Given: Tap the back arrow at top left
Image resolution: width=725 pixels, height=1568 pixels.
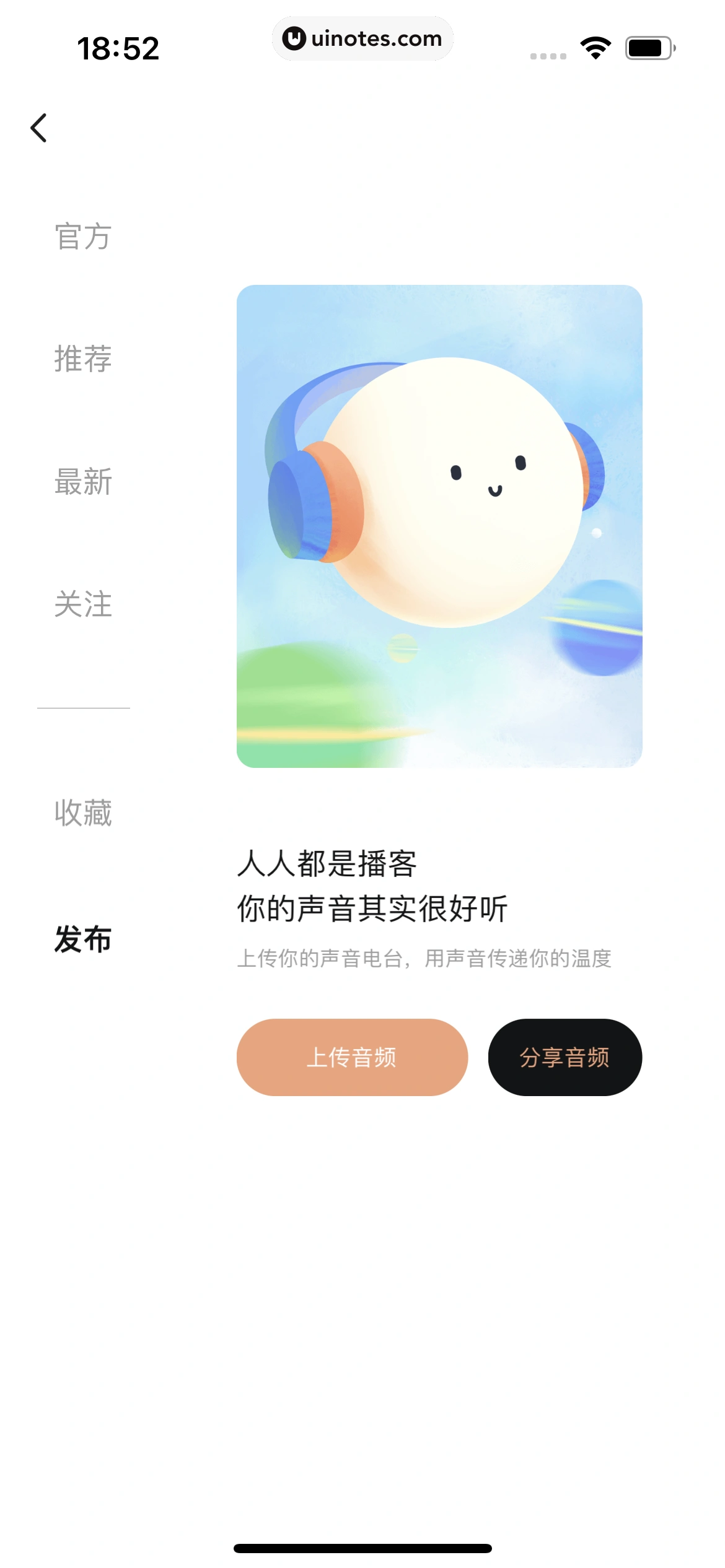Looking at the screenshot, I should click(x=39, y=128).
